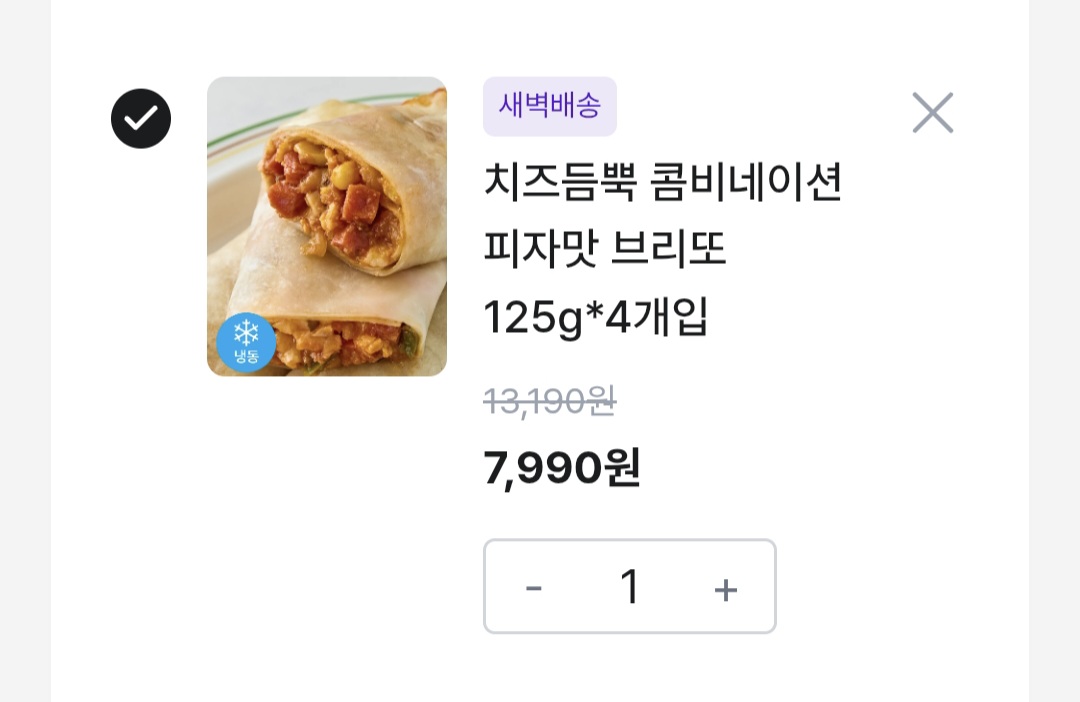Image resolution: width=1080 pixels, height=702 pixels.
Task: Uncheck the 치즈듬뿍 브리또 item checkbox
Action: 141,119
